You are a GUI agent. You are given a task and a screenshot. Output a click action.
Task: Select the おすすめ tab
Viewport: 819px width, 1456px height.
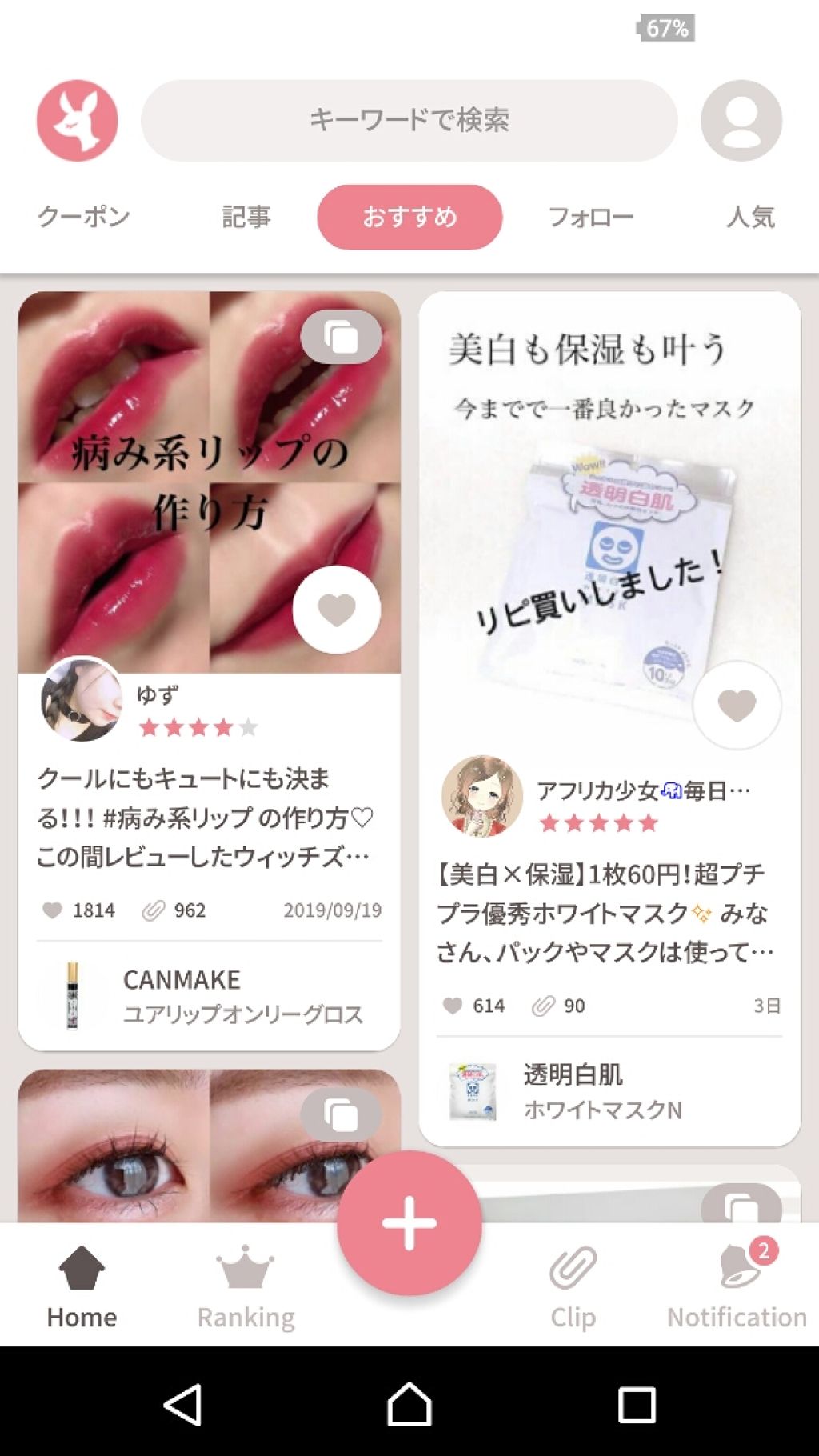coord(409,217)
